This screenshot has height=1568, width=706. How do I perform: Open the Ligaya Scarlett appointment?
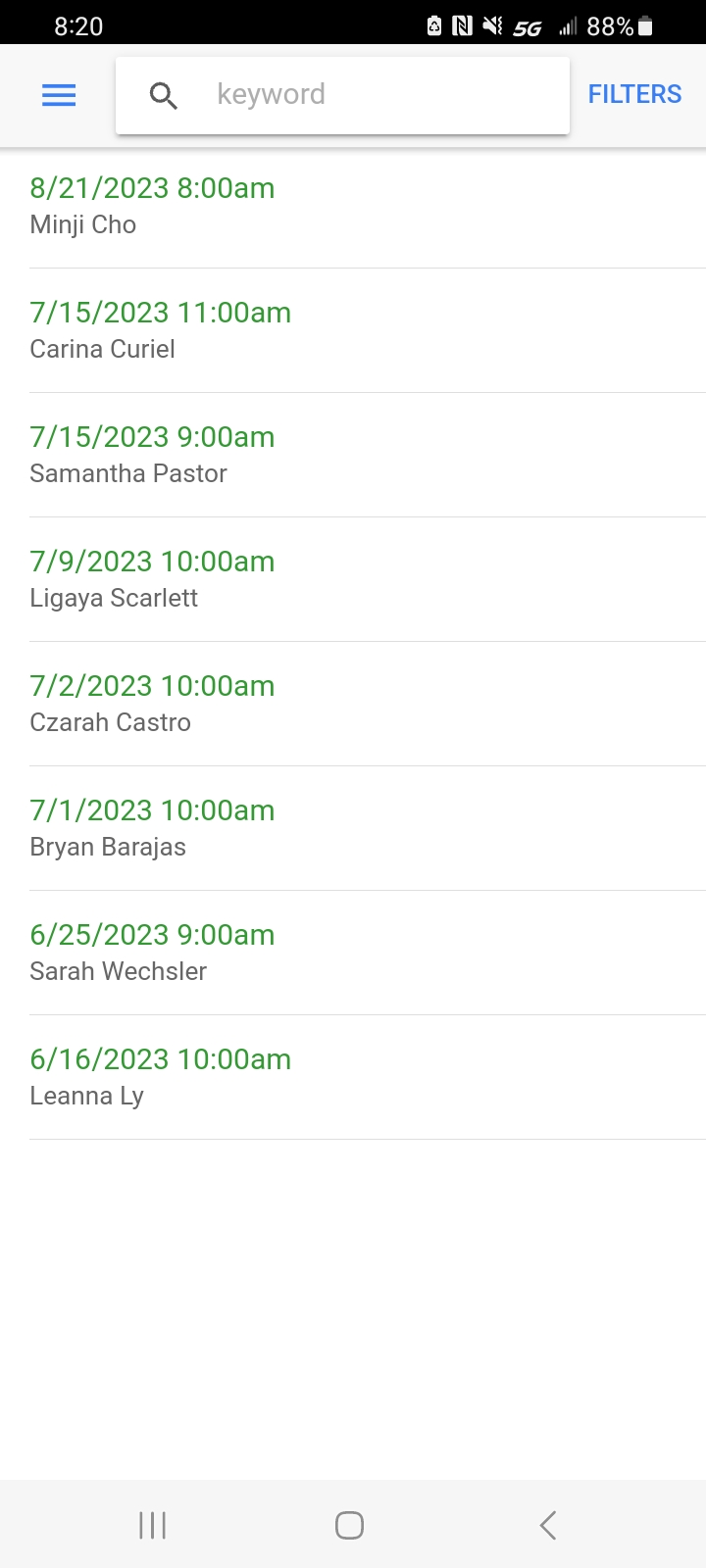tap(353, 579)
